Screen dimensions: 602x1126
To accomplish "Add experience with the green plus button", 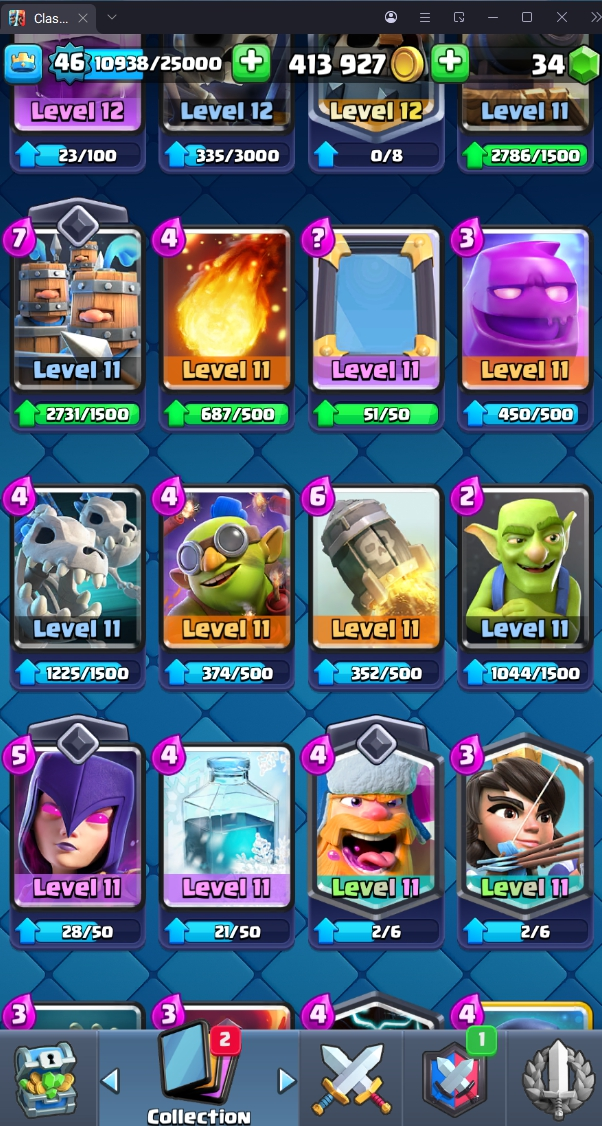I will (251, 63).
